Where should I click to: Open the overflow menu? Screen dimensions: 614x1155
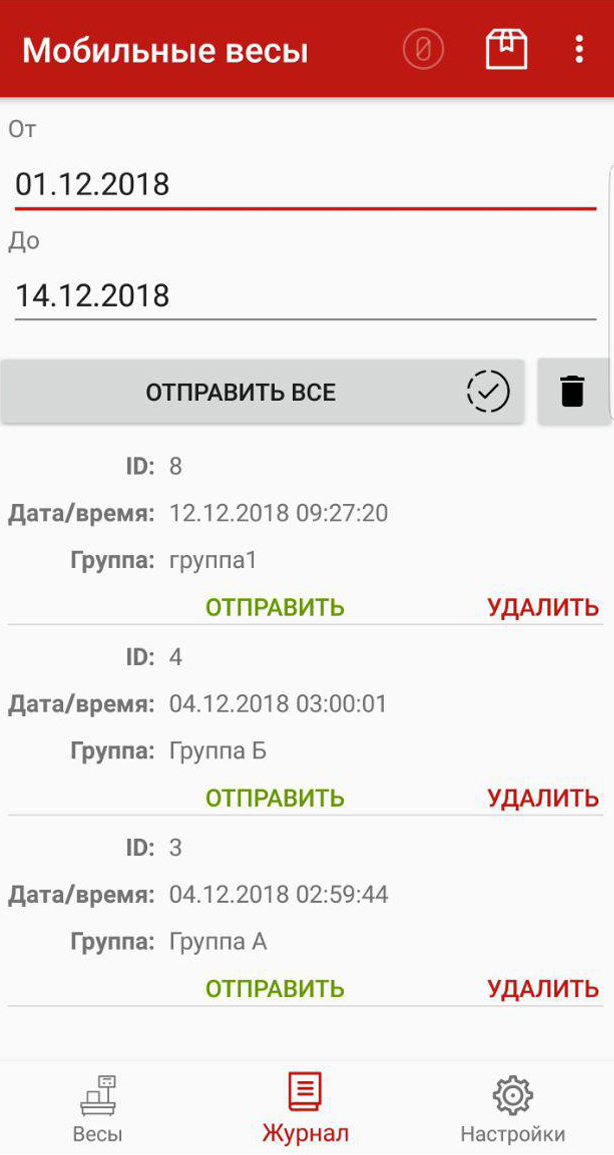click(x=579, y=50)
